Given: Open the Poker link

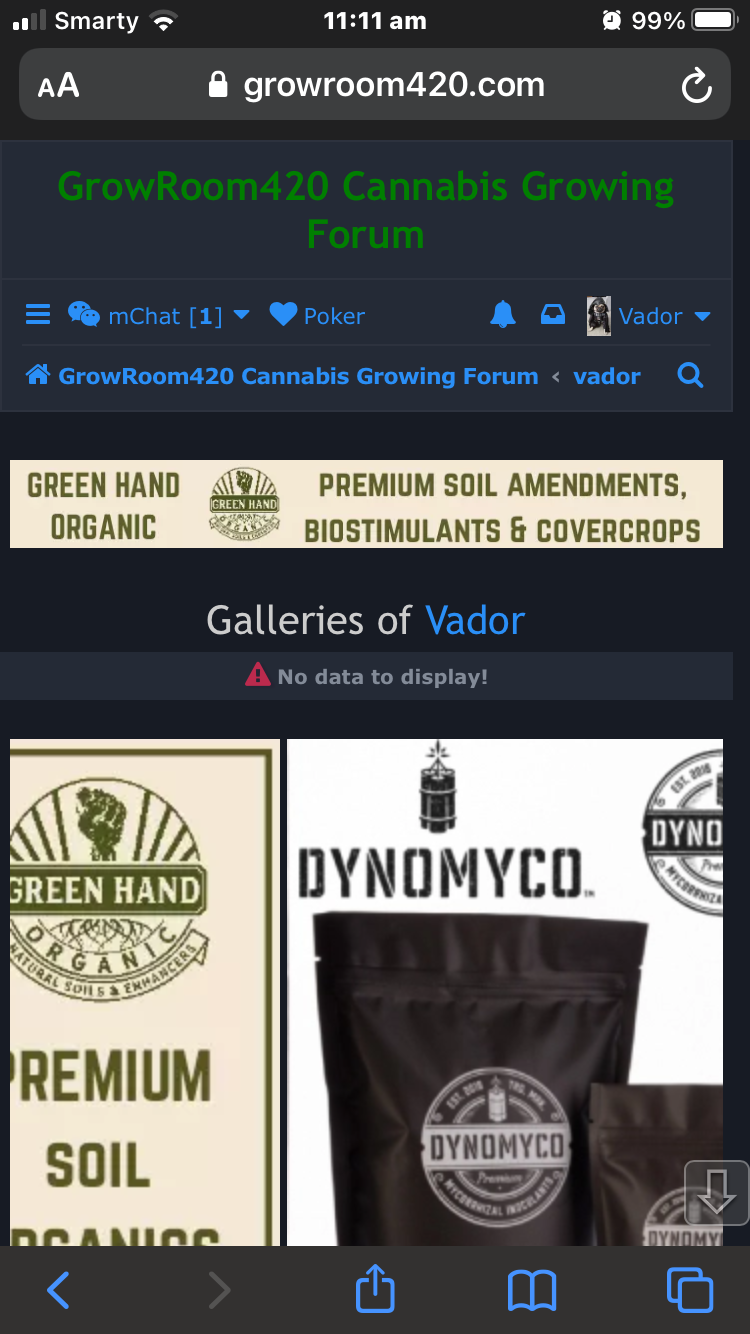Looking at the screenshot, I should [x=318, y=316].
